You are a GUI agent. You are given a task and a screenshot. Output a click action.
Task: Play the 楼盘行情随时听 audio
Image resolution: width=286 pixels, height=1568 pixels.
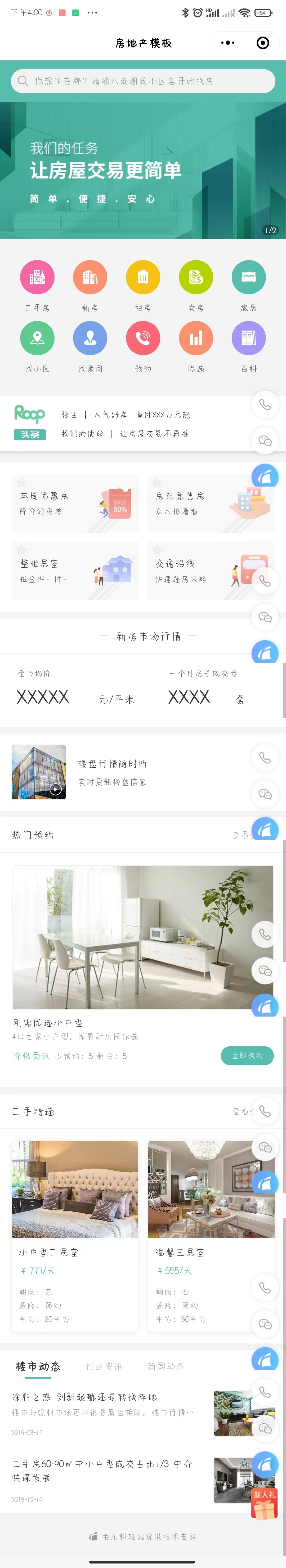tap(55, 790)
